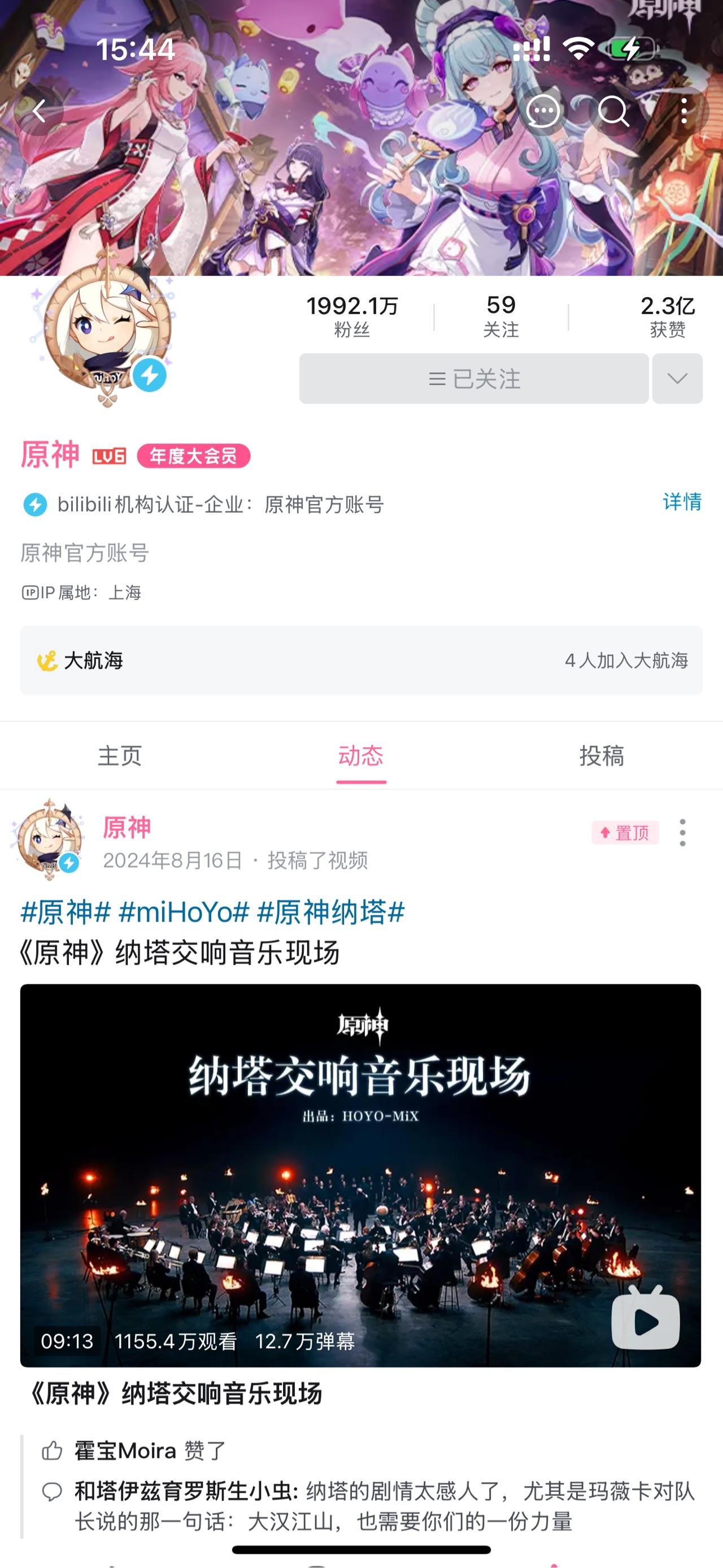
Task: Switch to the 投稿 tab
Action: pos(602,756)
